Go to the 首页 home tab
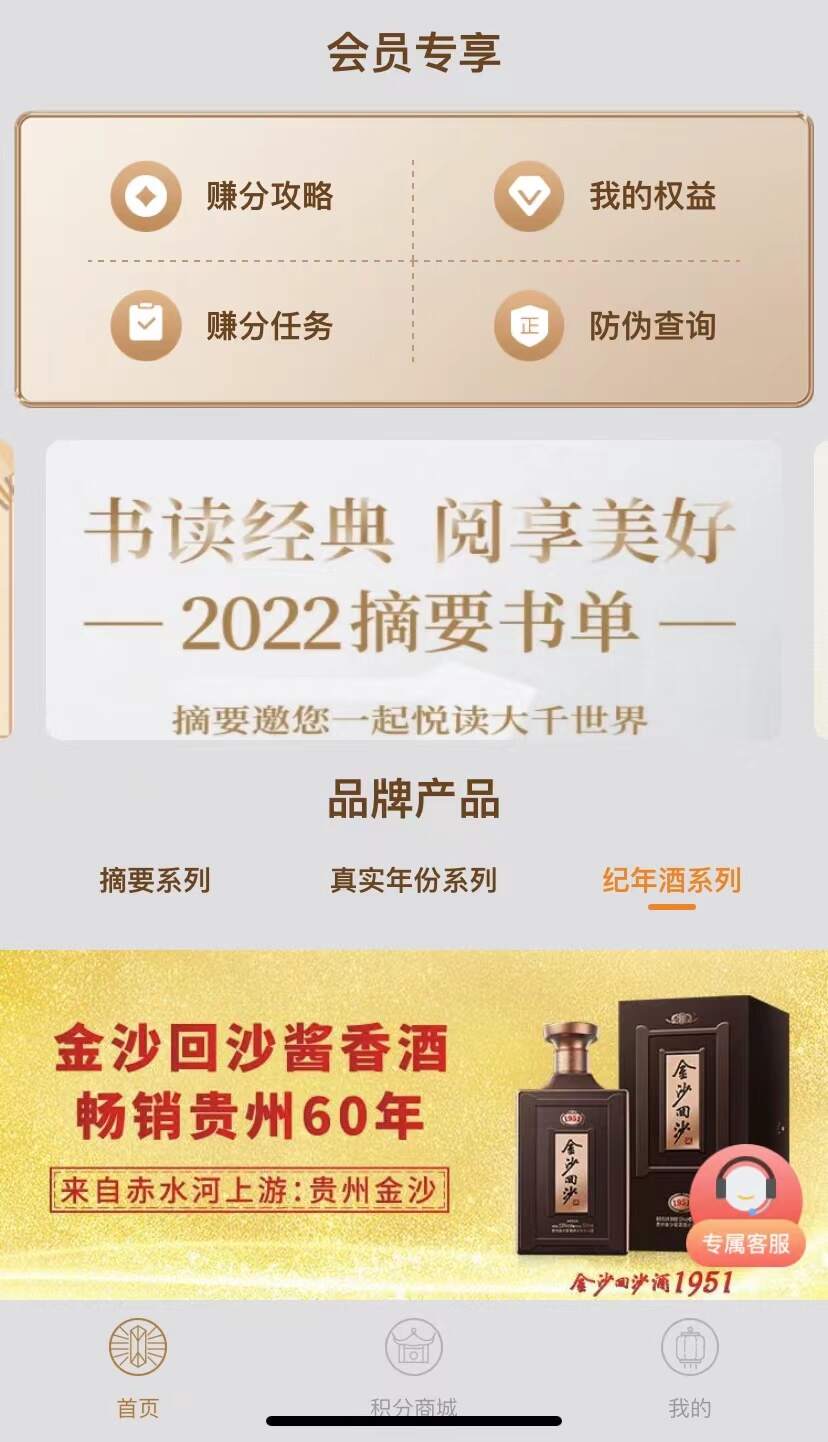The width and height of the screenshot is (828, 1442). (138, 1365)
